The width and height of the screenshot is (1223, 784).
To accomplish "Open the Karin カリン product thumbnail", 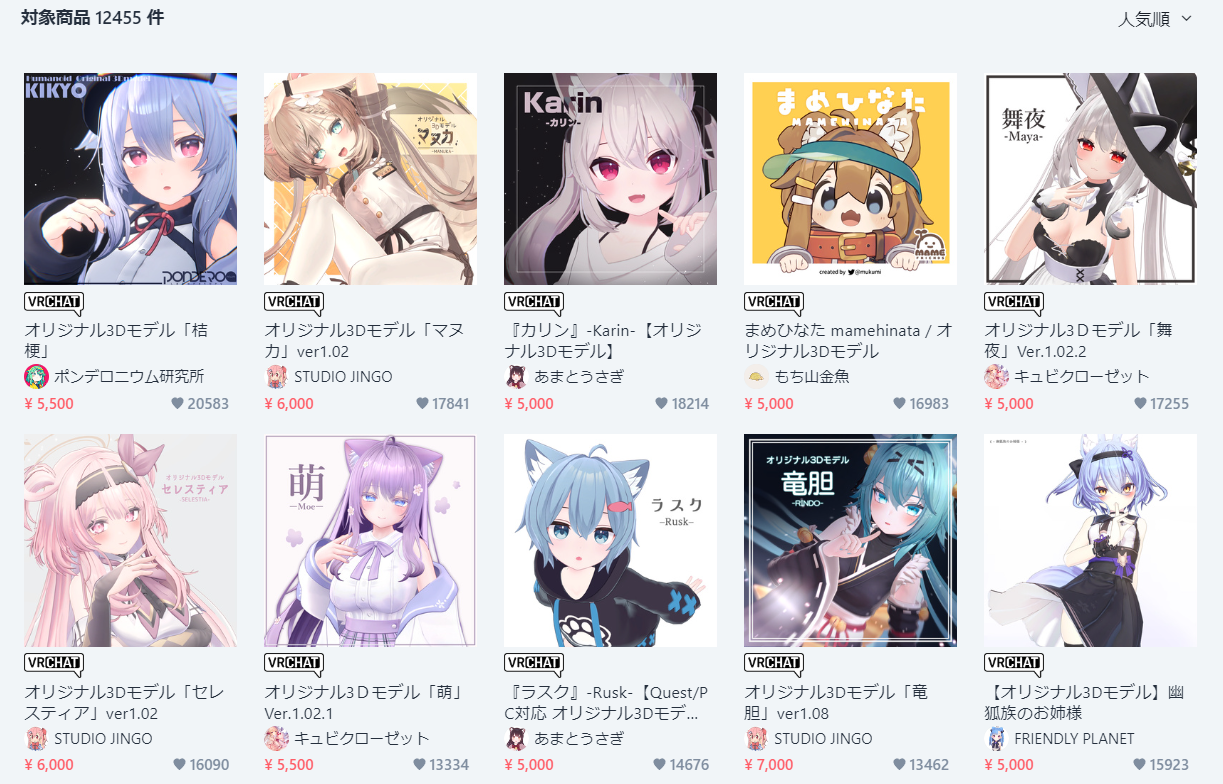I will coord(610,179).
